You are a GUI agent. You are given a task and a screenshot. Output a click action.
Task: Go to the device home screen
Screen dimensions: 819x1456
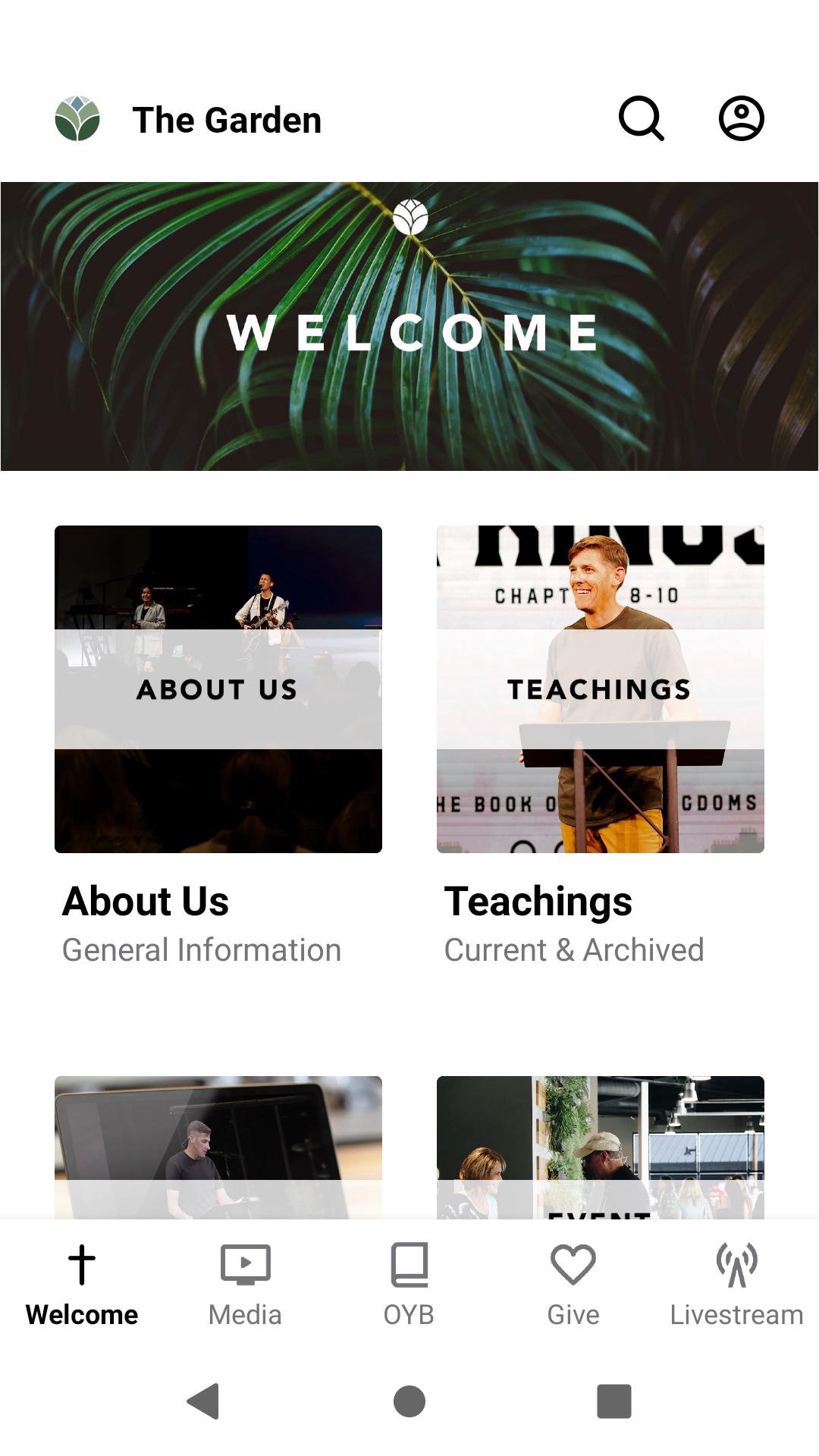click(409, 1401)
